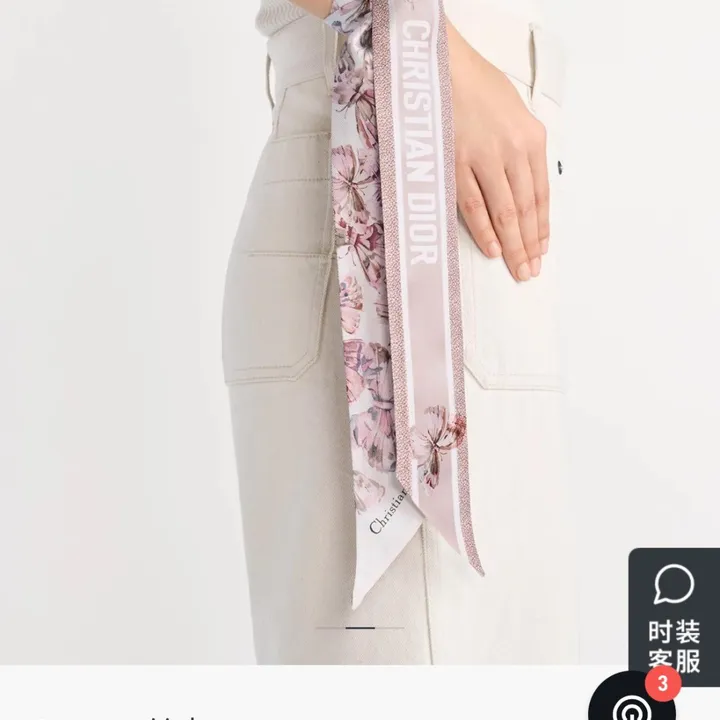Tap the product image page indicator
The height and width of the screenshot is (720, 720).
coord(359,628)
